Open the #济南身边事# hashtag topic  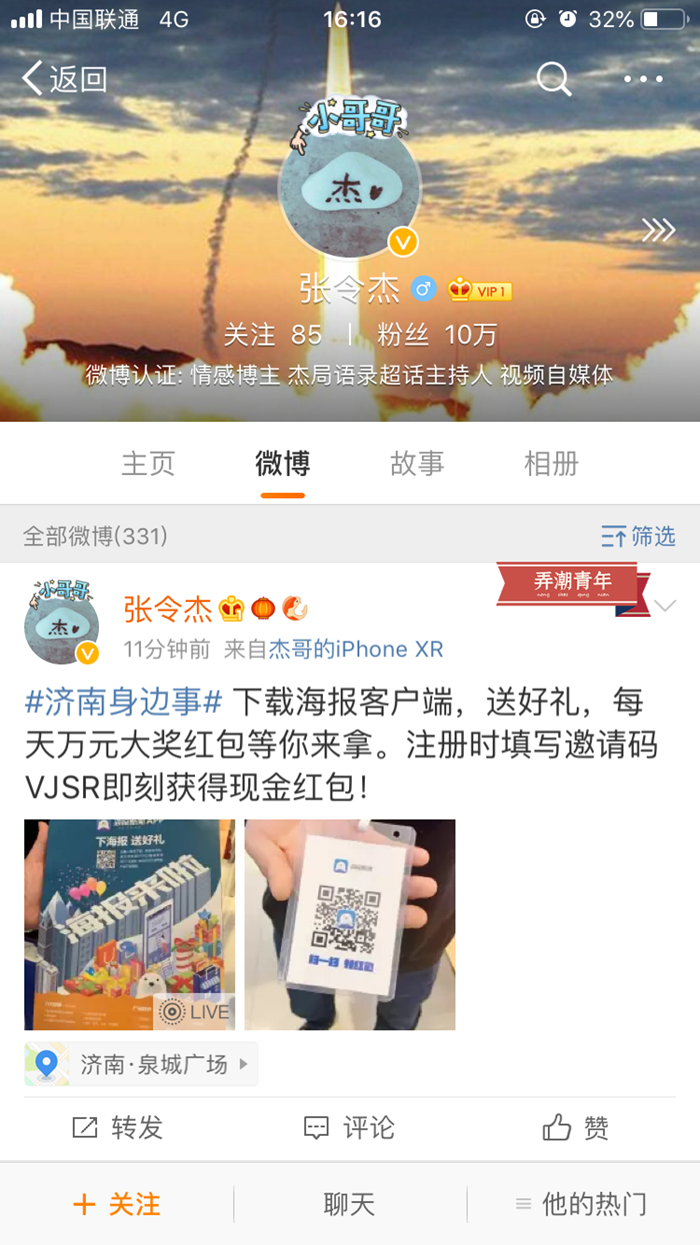123,701
